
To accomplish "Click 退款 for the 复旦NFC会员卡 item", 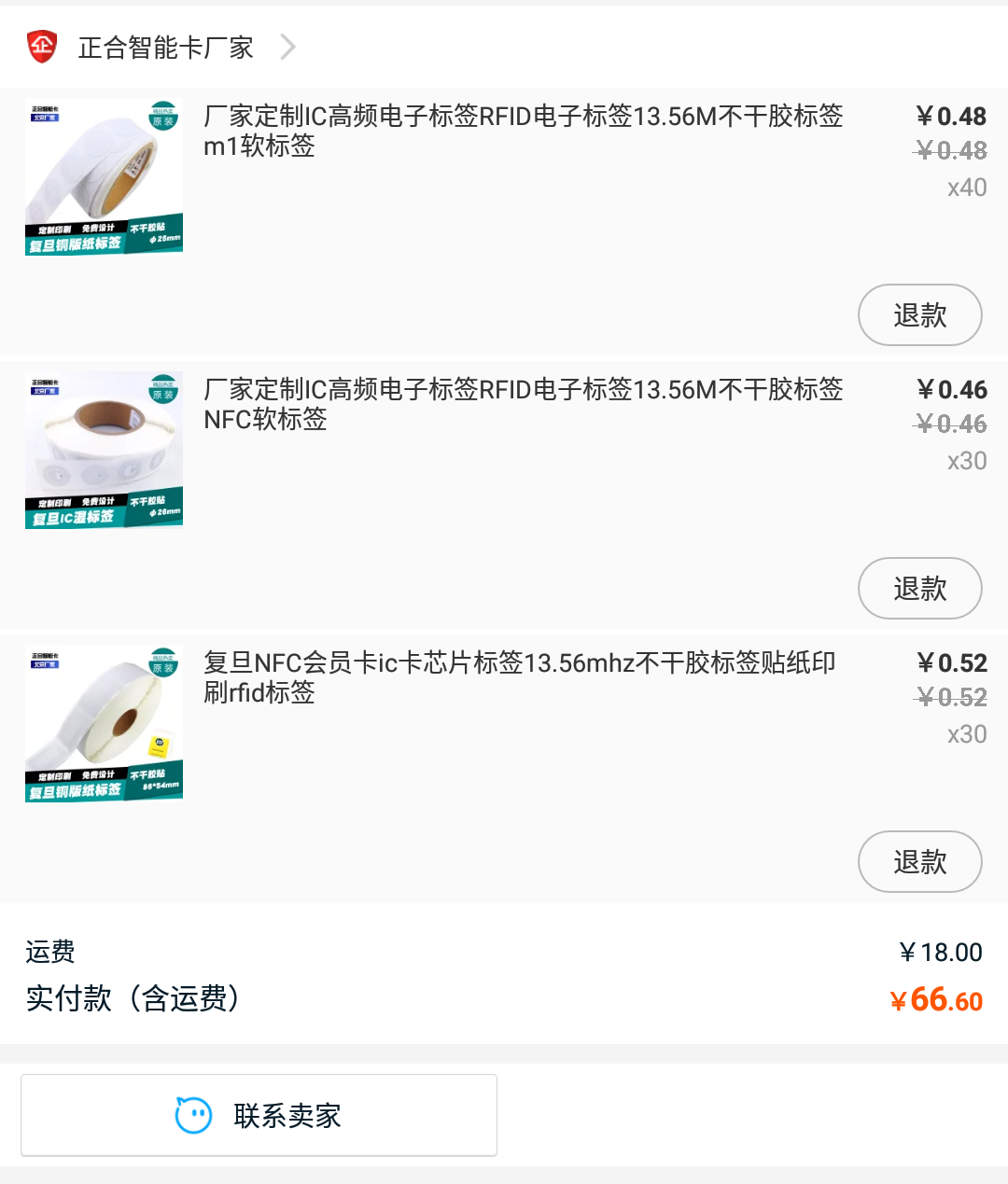I will (919, 862).
